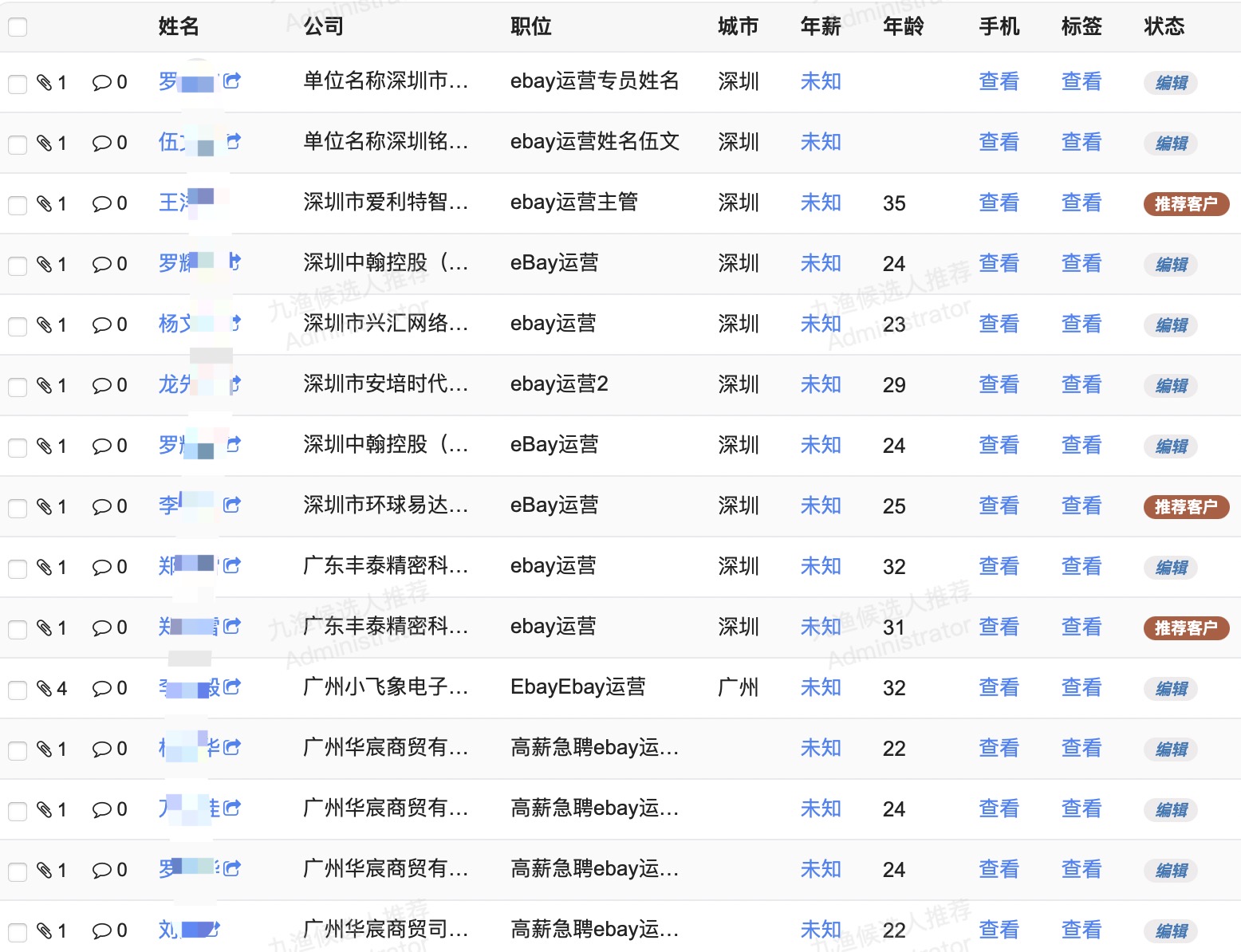Select the checkbox for the 深圳市安培时代 row
The height and width of the screenshot is (952, 1241).
tap(18, 386)
